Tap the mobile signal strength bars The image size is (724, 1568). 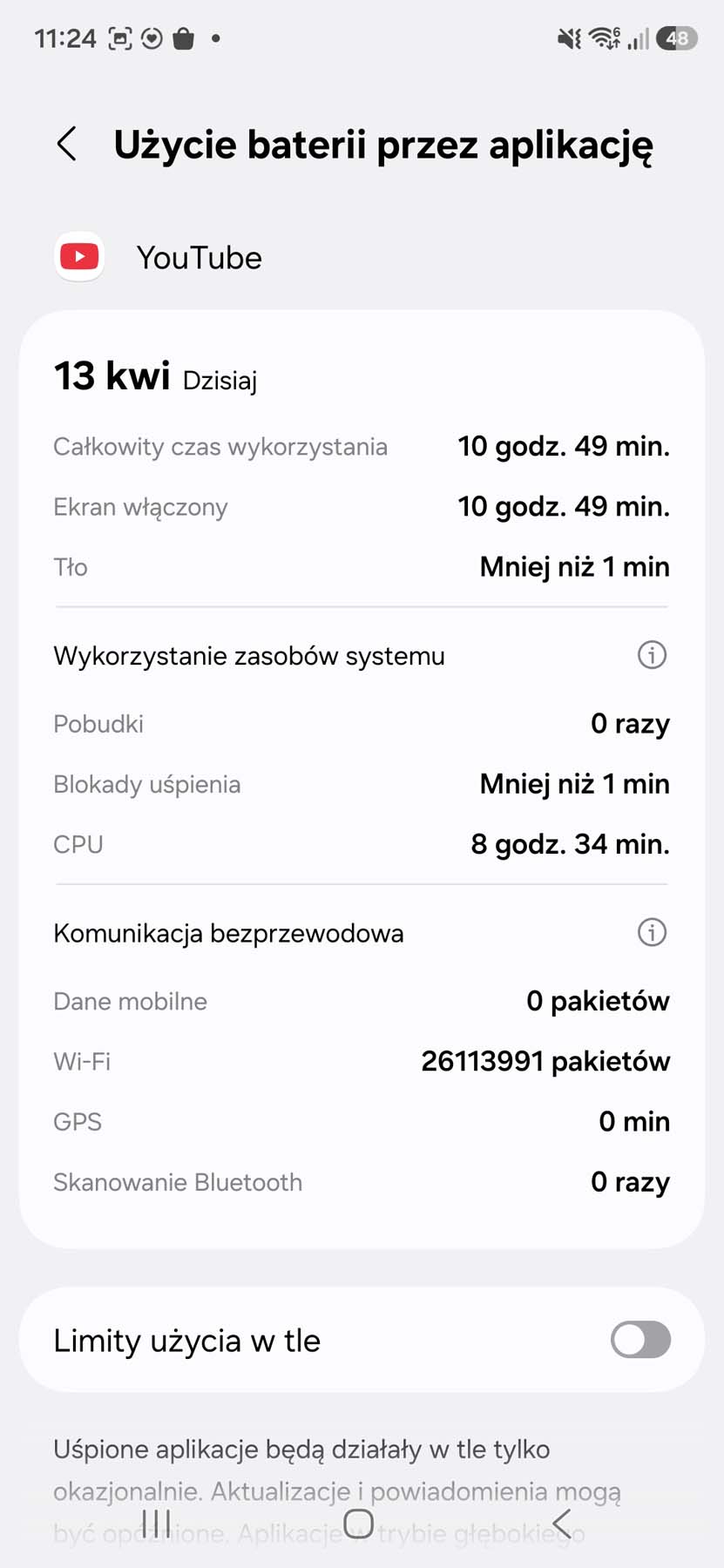coord(638,38)
